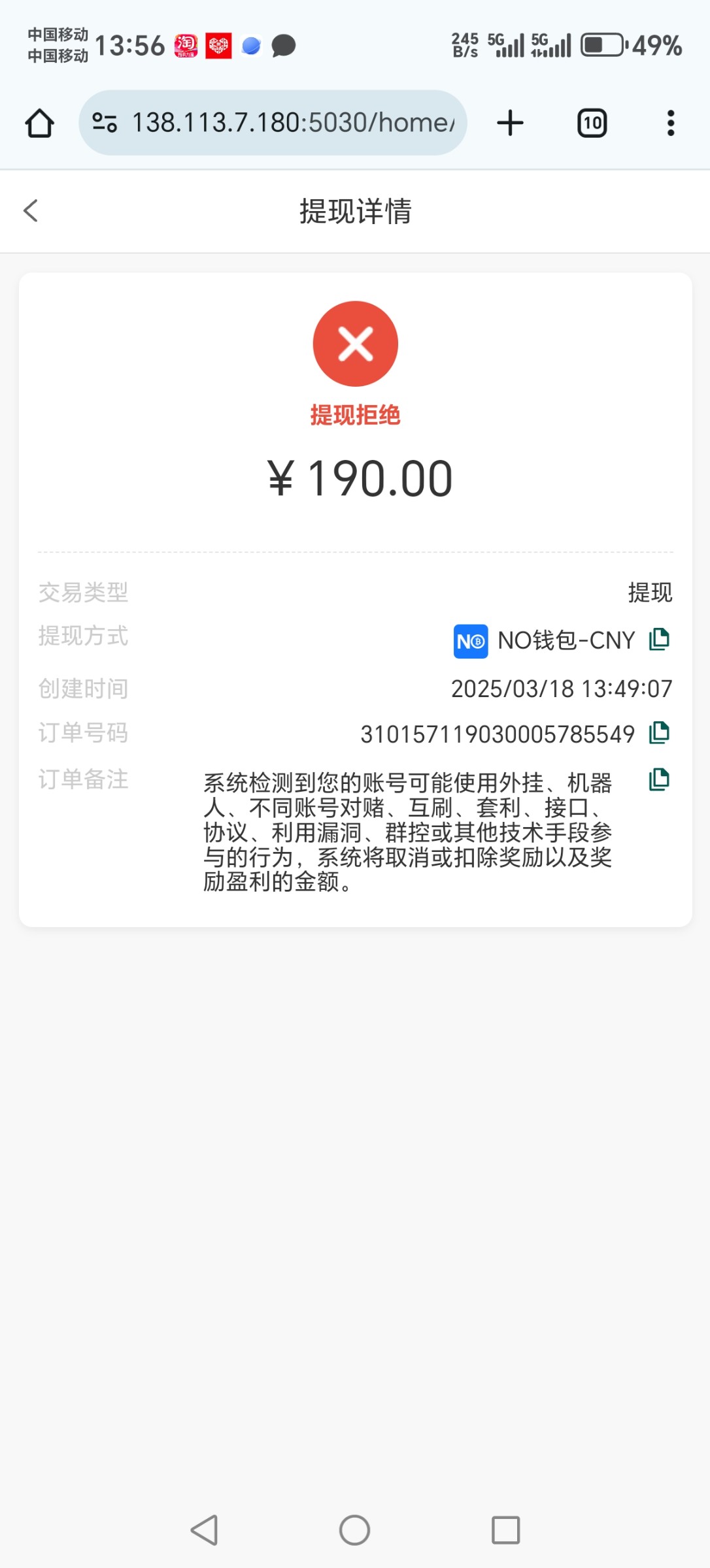
Task: Go back from the 提现详情 page
Action: coord(31,210)
